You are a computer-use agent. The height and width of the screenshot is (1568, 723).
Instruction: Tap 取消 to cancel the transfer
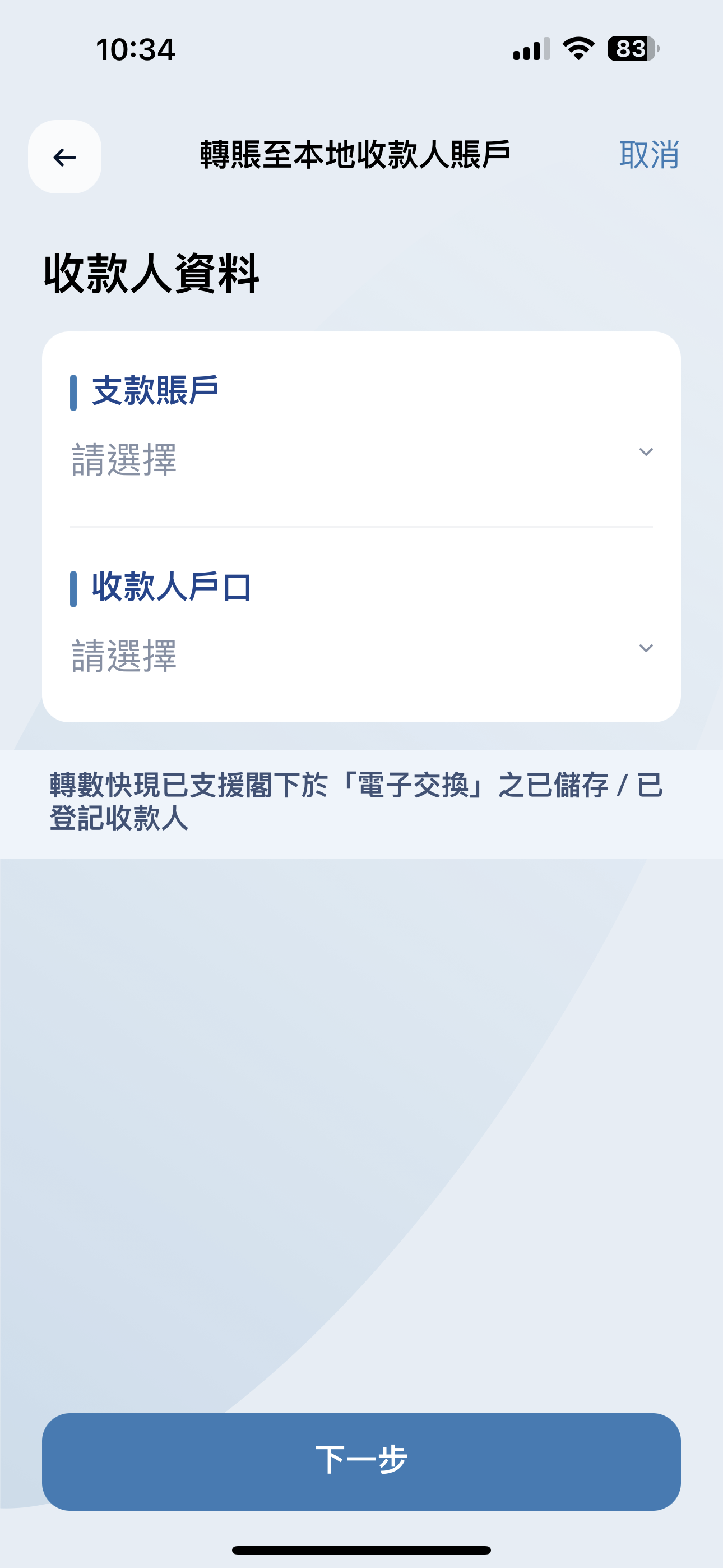tap(649, 155)
